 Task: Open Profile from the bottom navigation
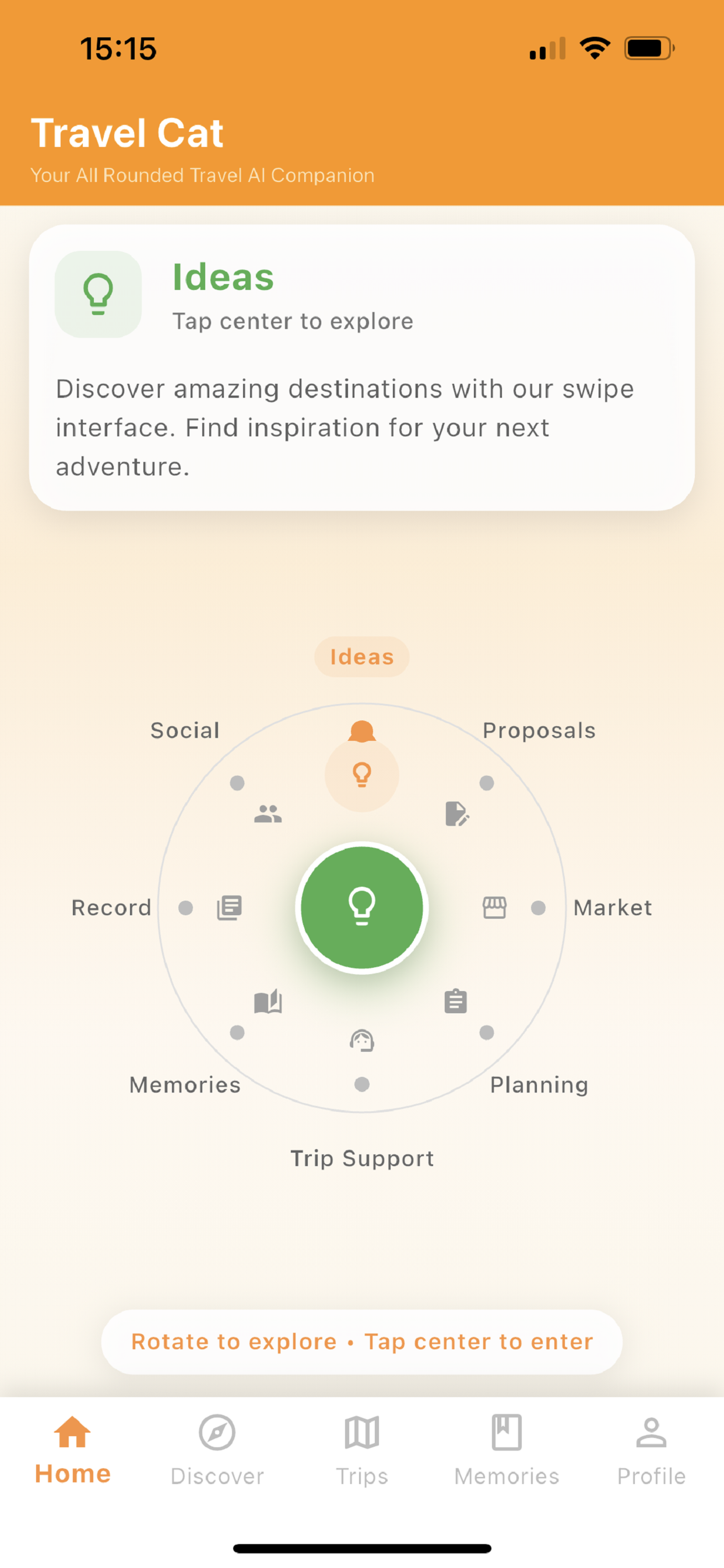tap(652, 1431)
